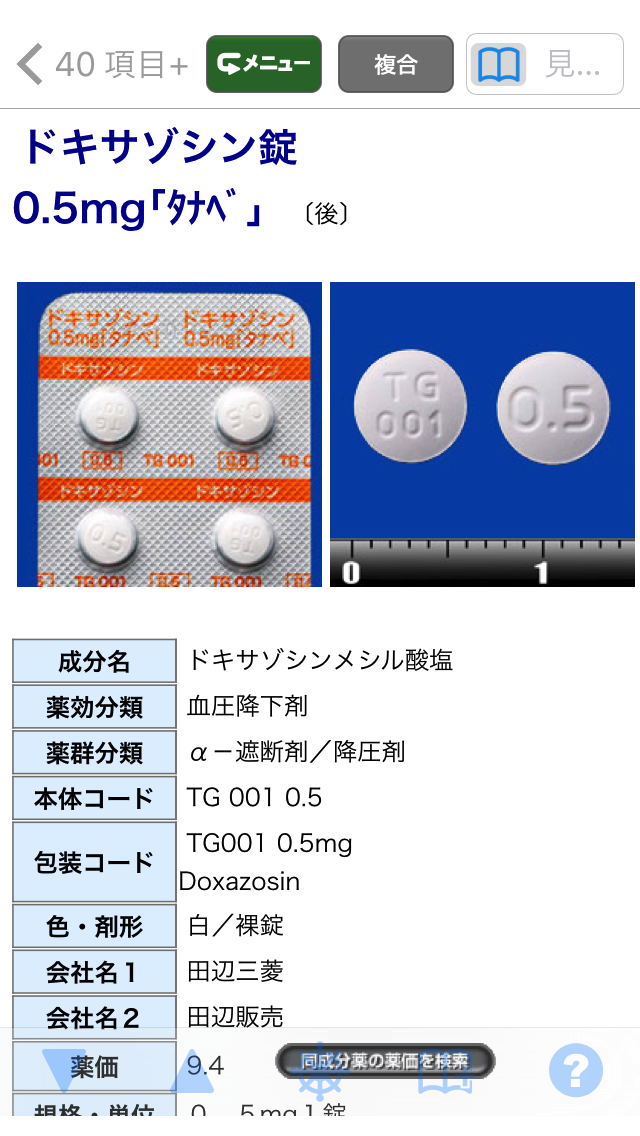The height and width of the screenshot is (1136, 640).
Task: Open the help question mark icon
Action: tap(575, 1069)
